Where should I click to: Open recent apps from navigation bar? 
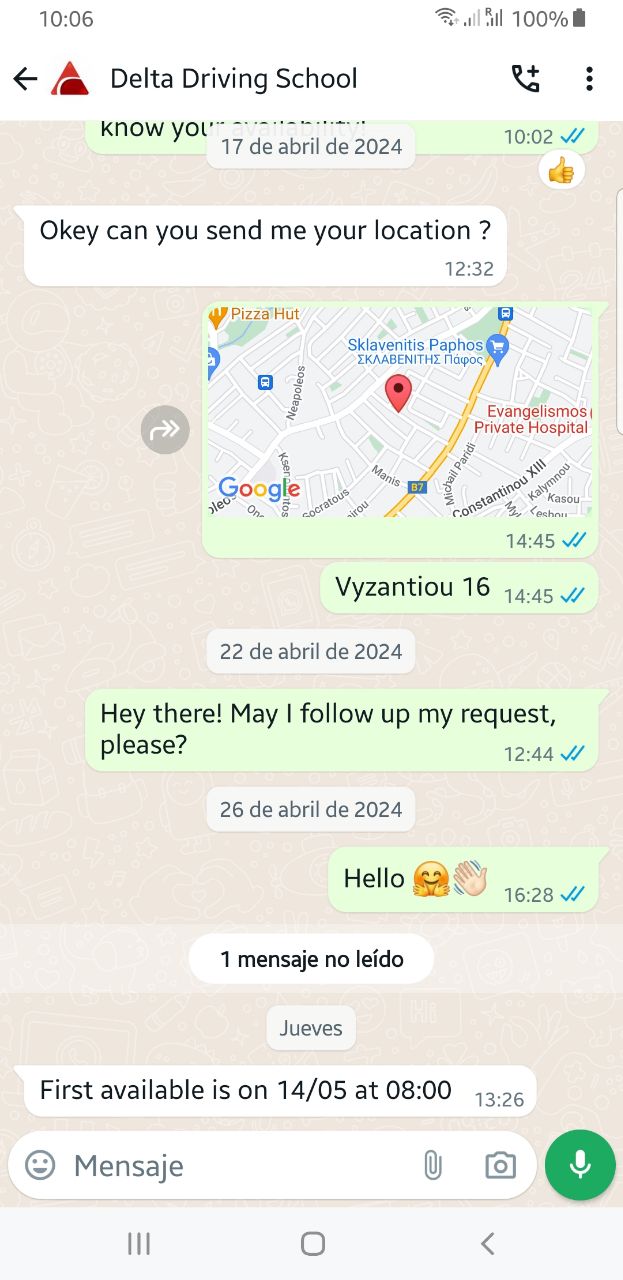(139, 1243)
